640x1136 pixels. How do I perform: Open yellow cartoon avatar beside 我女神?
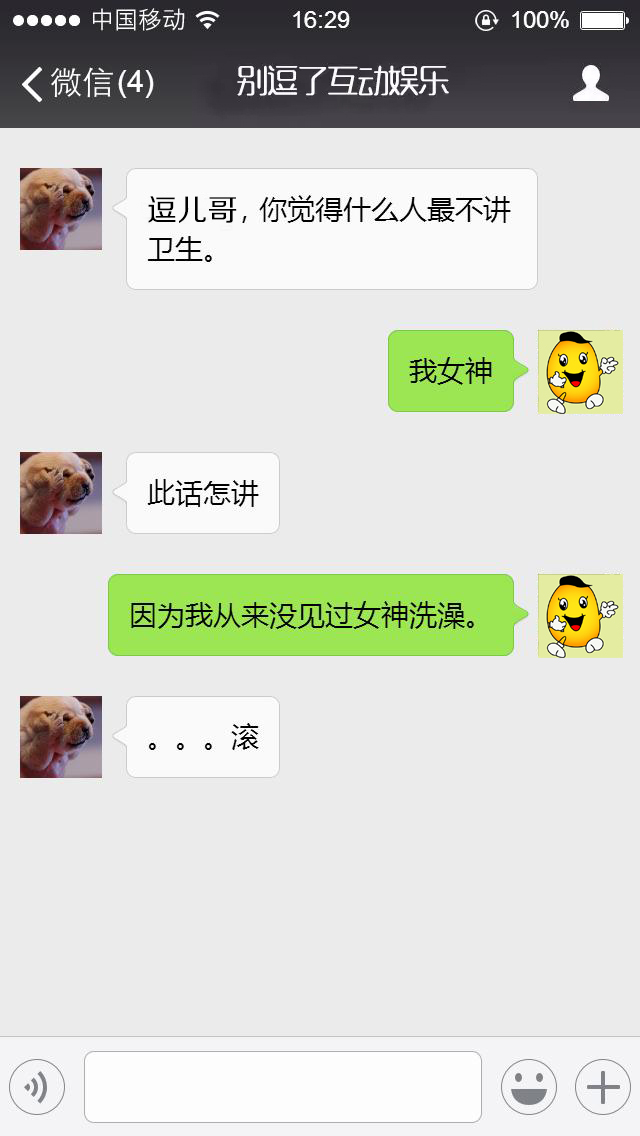pos(580,371)
